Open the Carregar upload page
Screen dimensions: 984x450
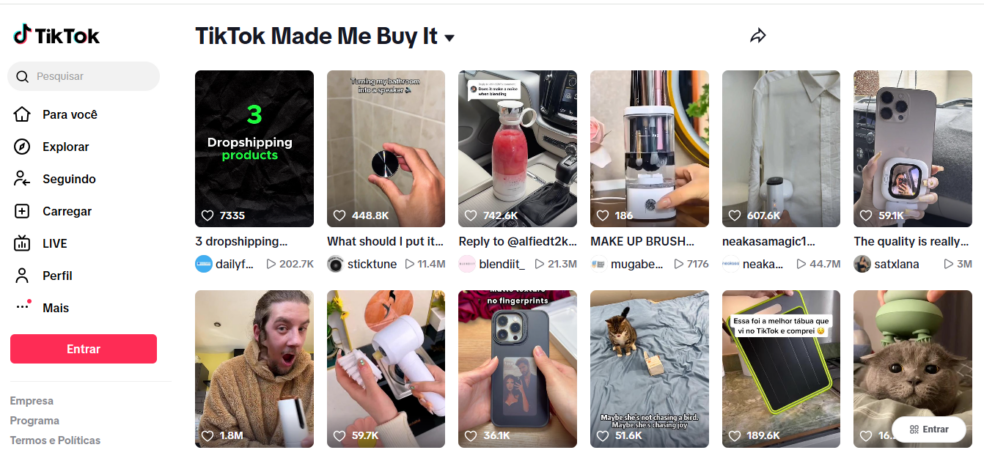click(x=66, y=211)
